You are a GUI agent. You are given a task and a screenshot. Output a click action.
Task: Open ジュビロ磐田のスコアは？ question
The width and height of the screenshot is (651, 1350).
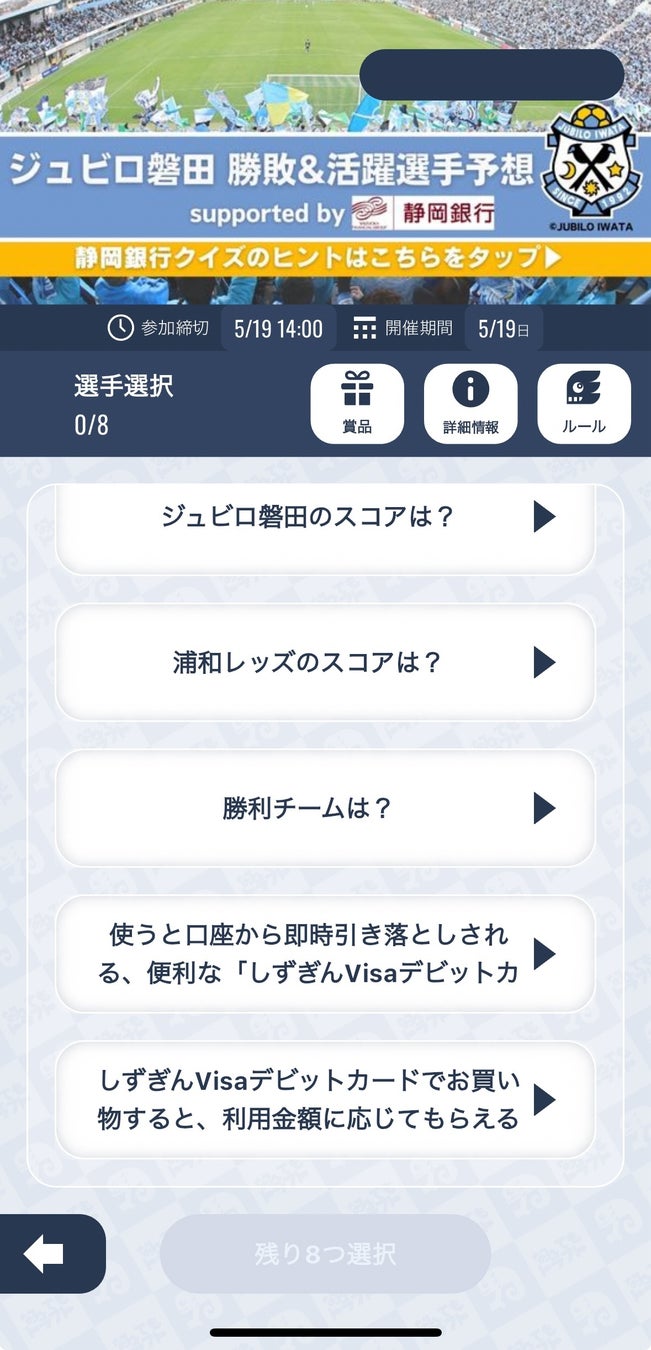[325, 518]
